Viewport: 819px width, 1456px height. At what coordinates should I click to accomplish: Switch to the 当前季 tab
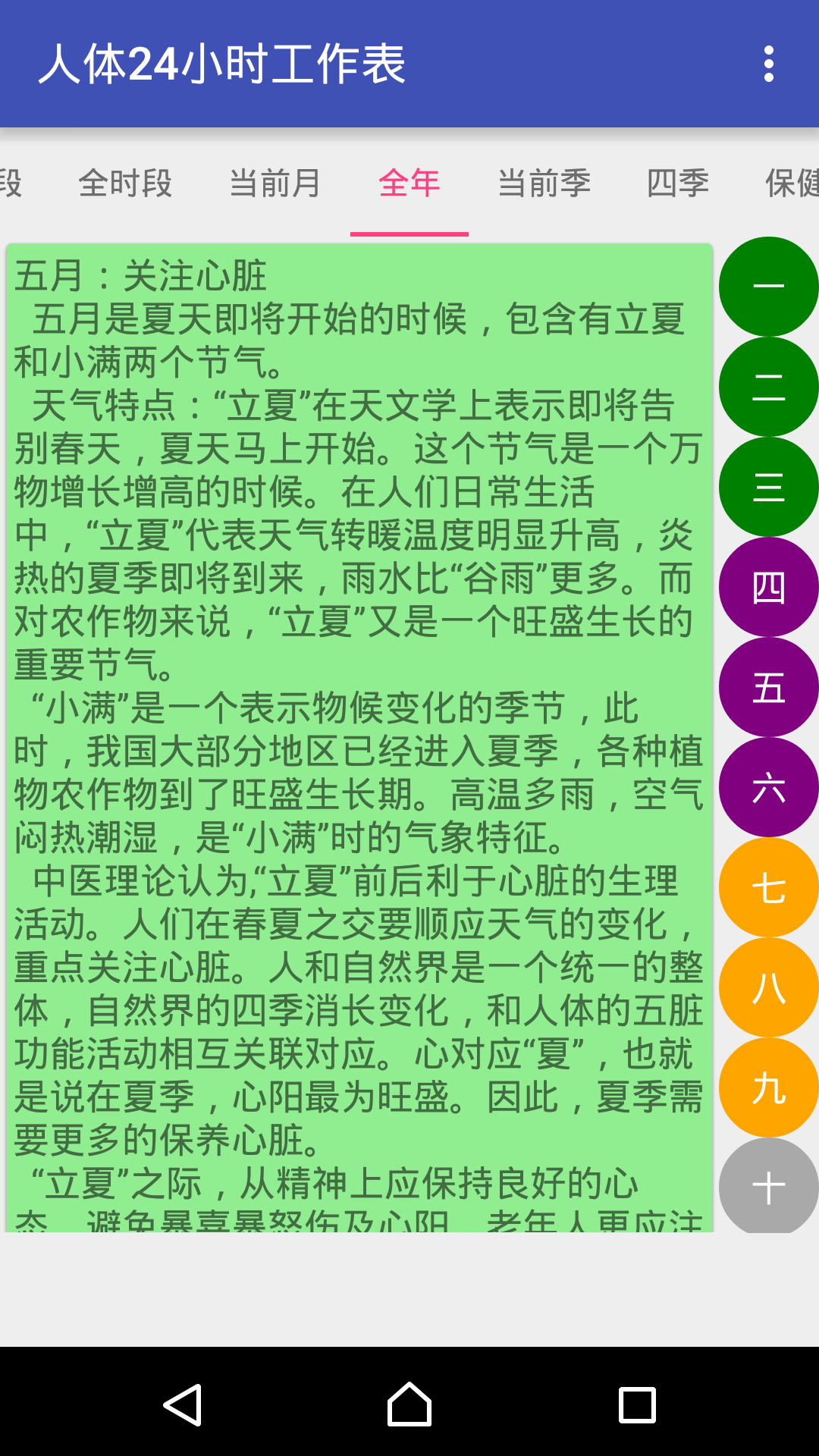pos(544,182)
